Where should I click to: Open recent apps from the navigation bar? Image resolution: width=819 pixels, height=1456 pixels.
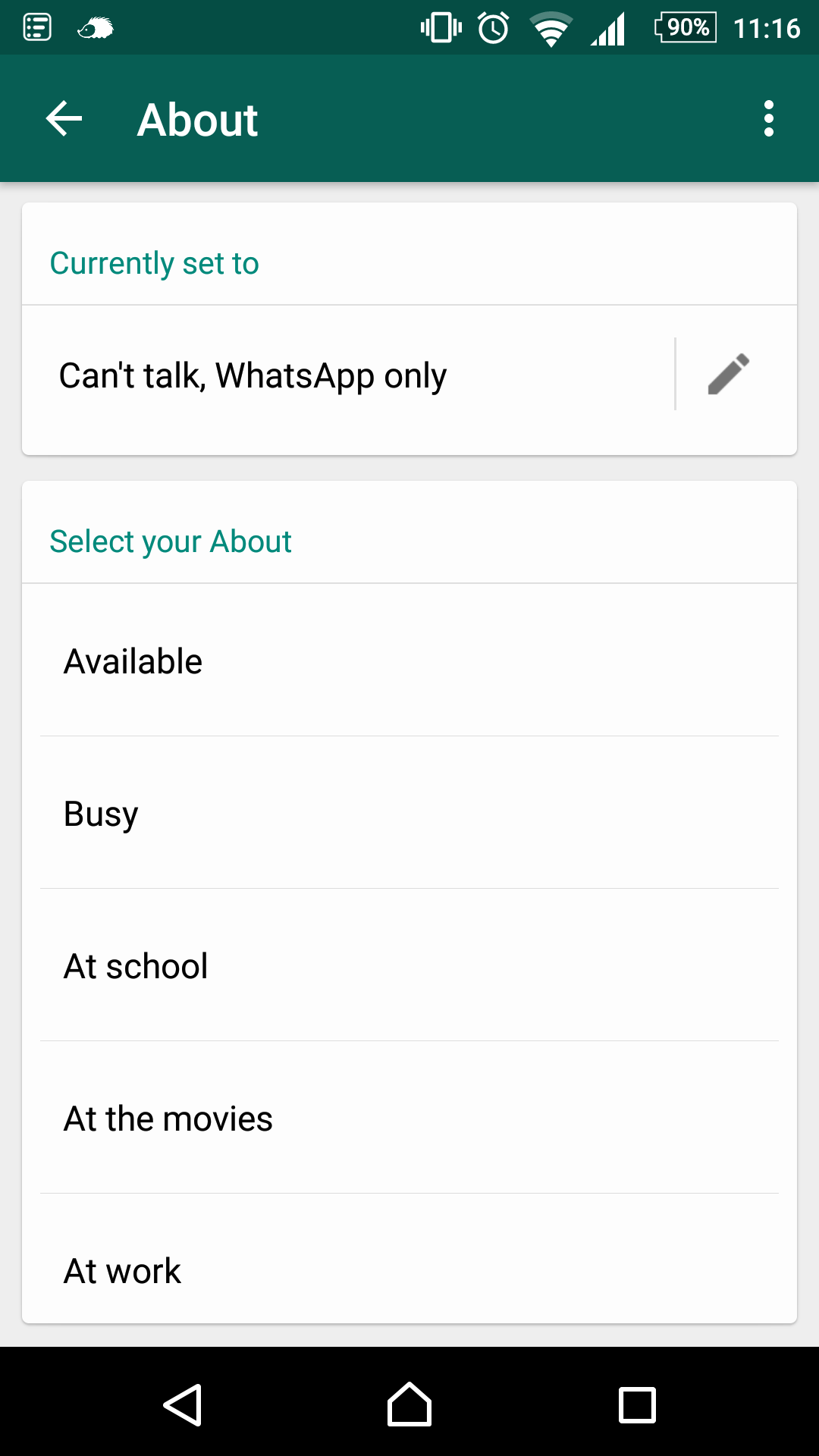(637, 1405)
